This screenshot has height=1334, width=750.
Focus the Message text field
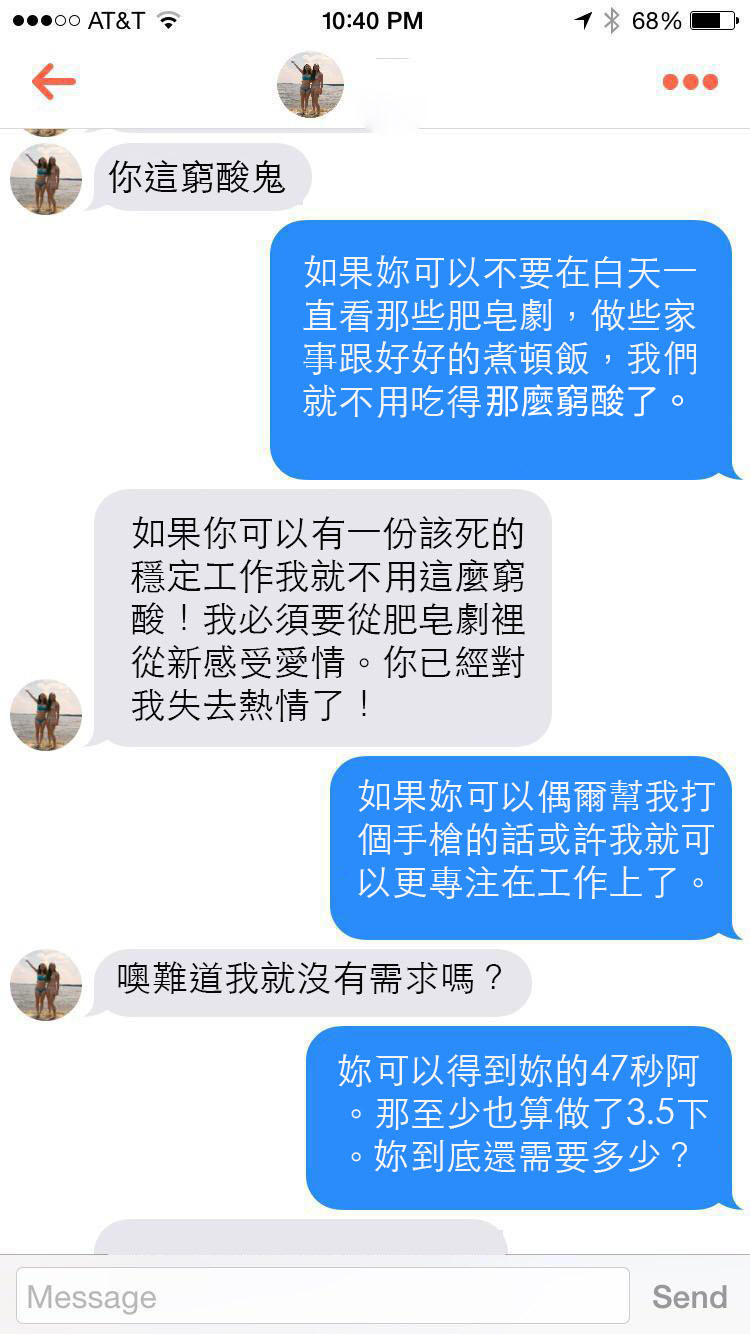click(x=323, y=1296)
